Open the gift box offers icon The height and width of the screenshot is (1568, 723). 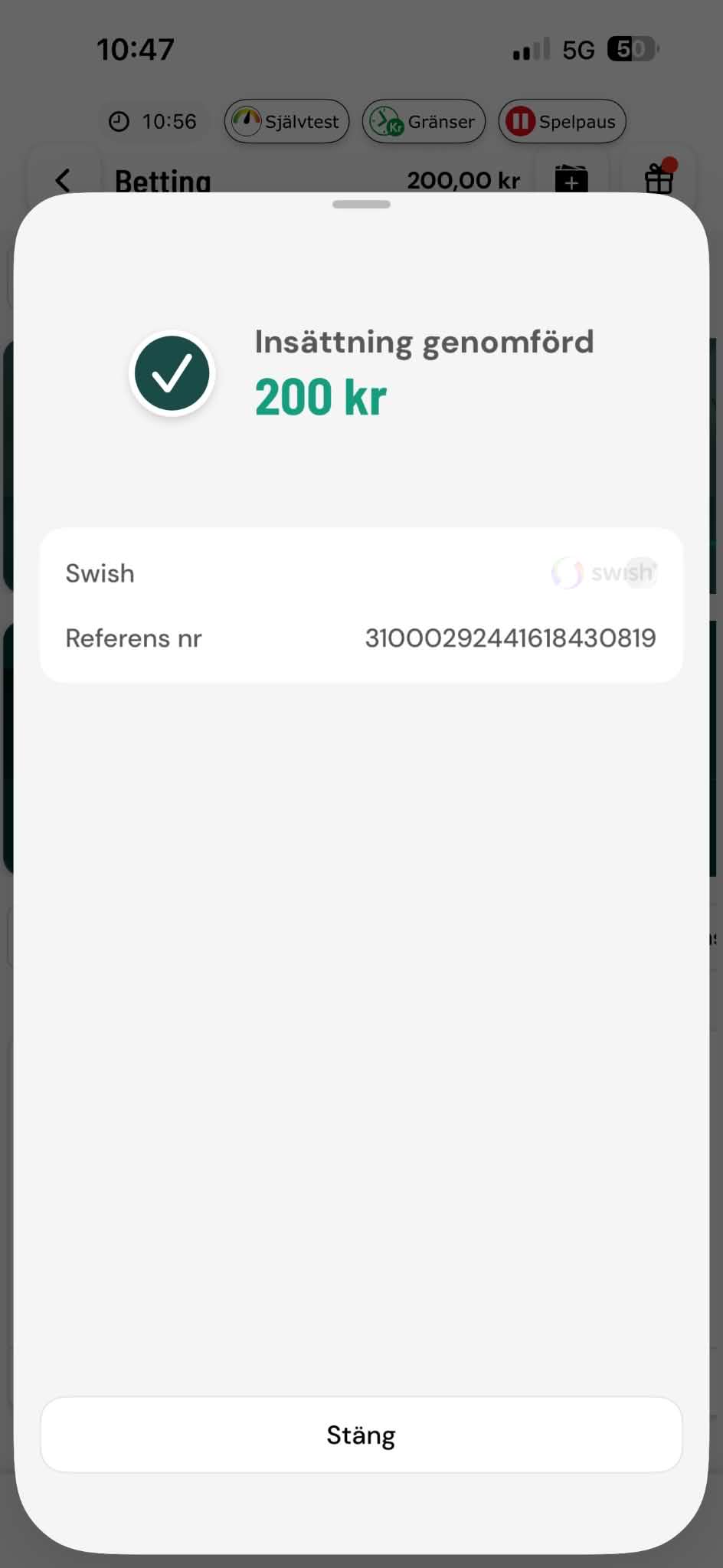[x=659, y=178]
